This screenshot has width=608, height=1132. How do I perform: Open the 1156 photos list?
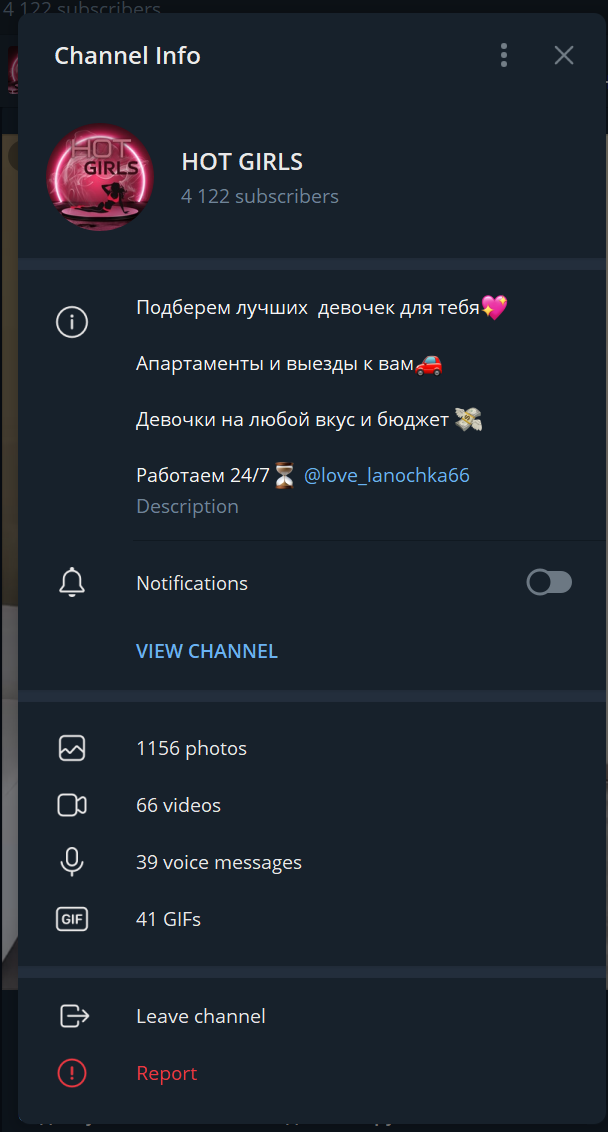coord(312,749)
